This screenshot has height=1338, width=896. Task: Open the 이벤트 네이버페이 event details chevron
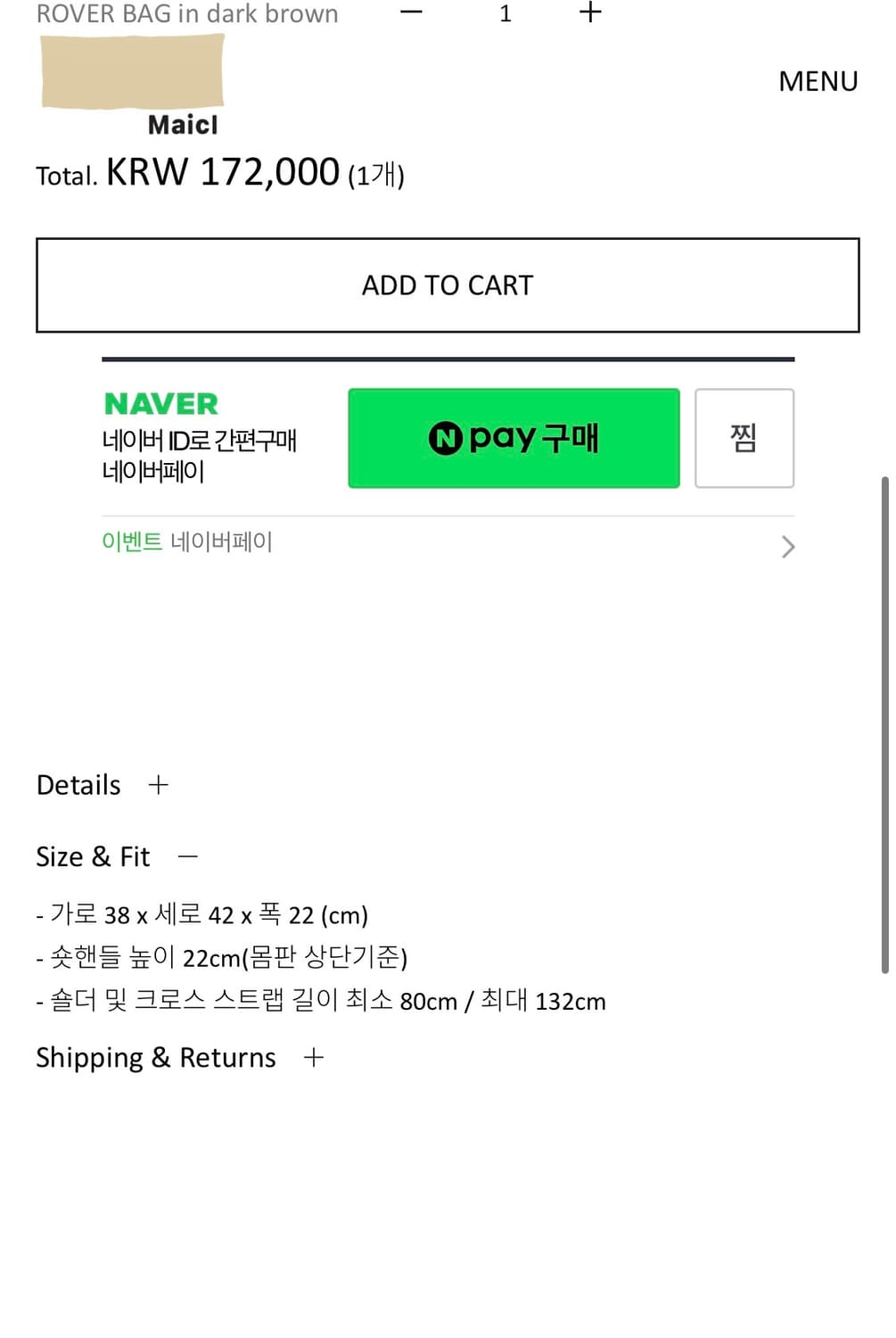coord(786,546)
